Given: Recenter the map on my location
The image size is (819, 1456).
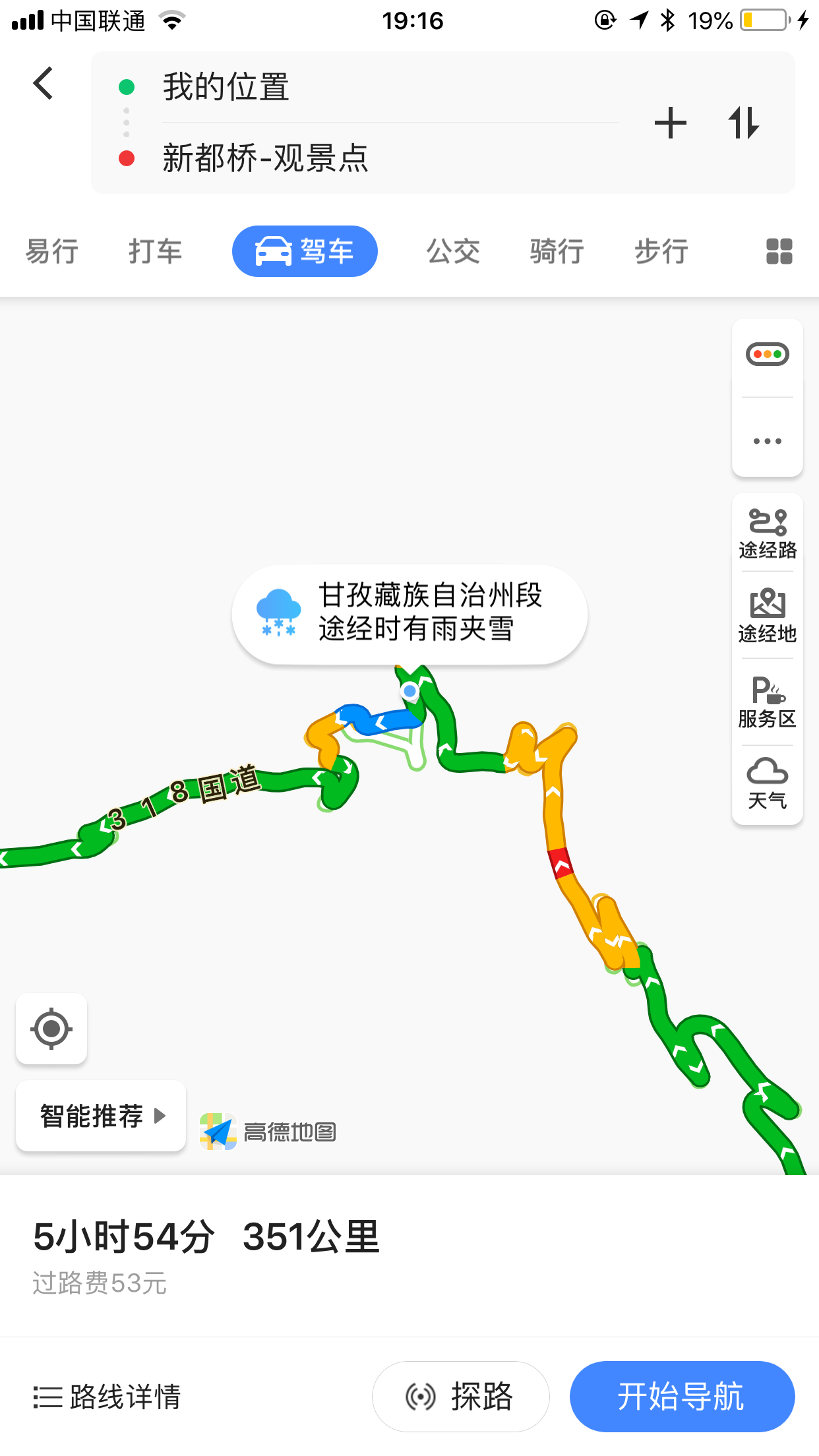Looking at the screenshot, I should click(51, 1029).
